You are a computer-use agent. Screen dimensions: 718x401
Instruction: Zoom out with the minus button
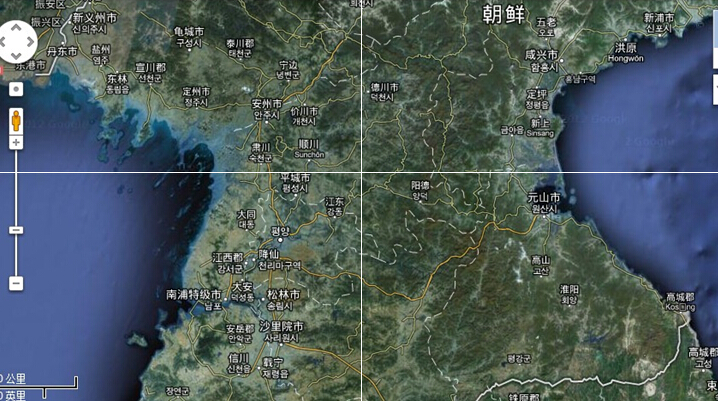(x=16, y=283)
